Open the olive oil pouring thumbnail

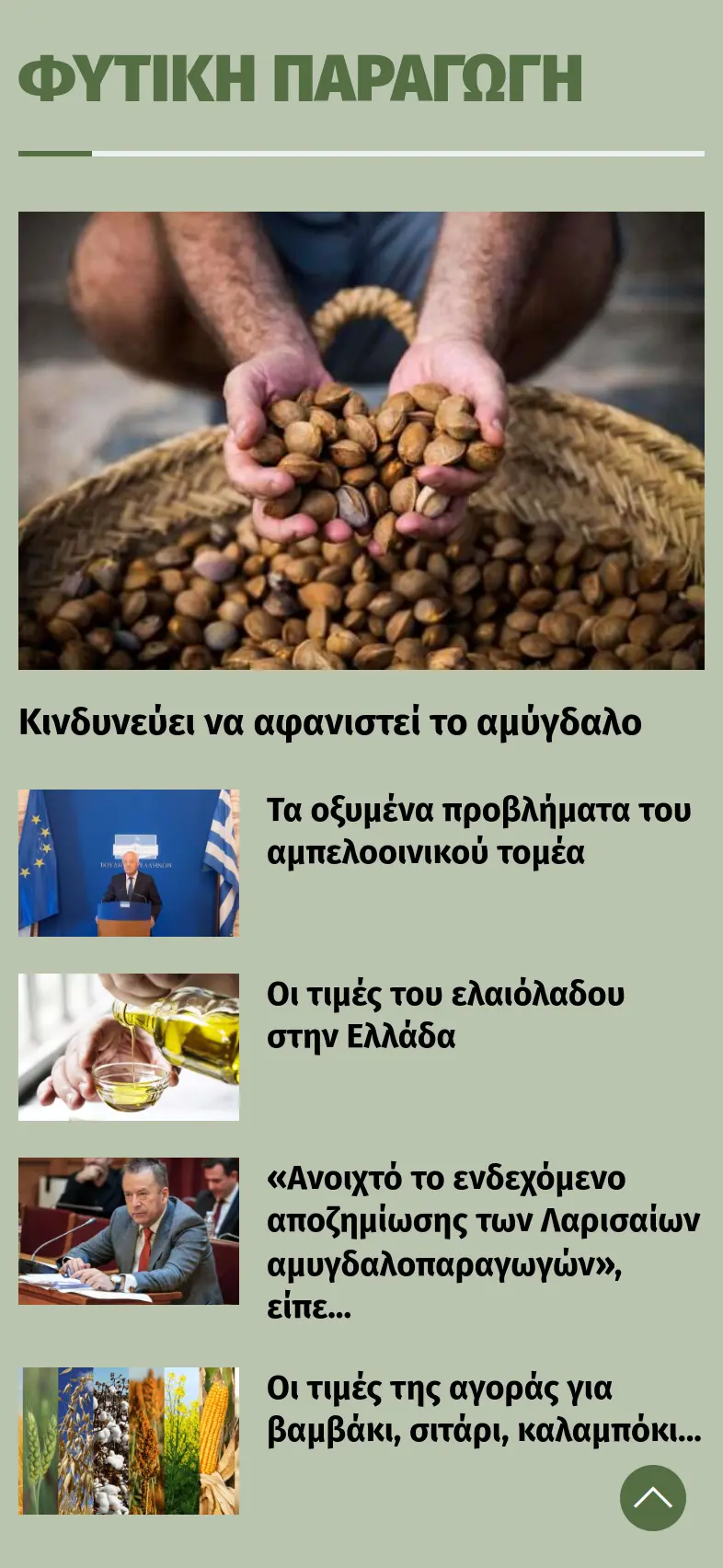tap(129, 1047)
